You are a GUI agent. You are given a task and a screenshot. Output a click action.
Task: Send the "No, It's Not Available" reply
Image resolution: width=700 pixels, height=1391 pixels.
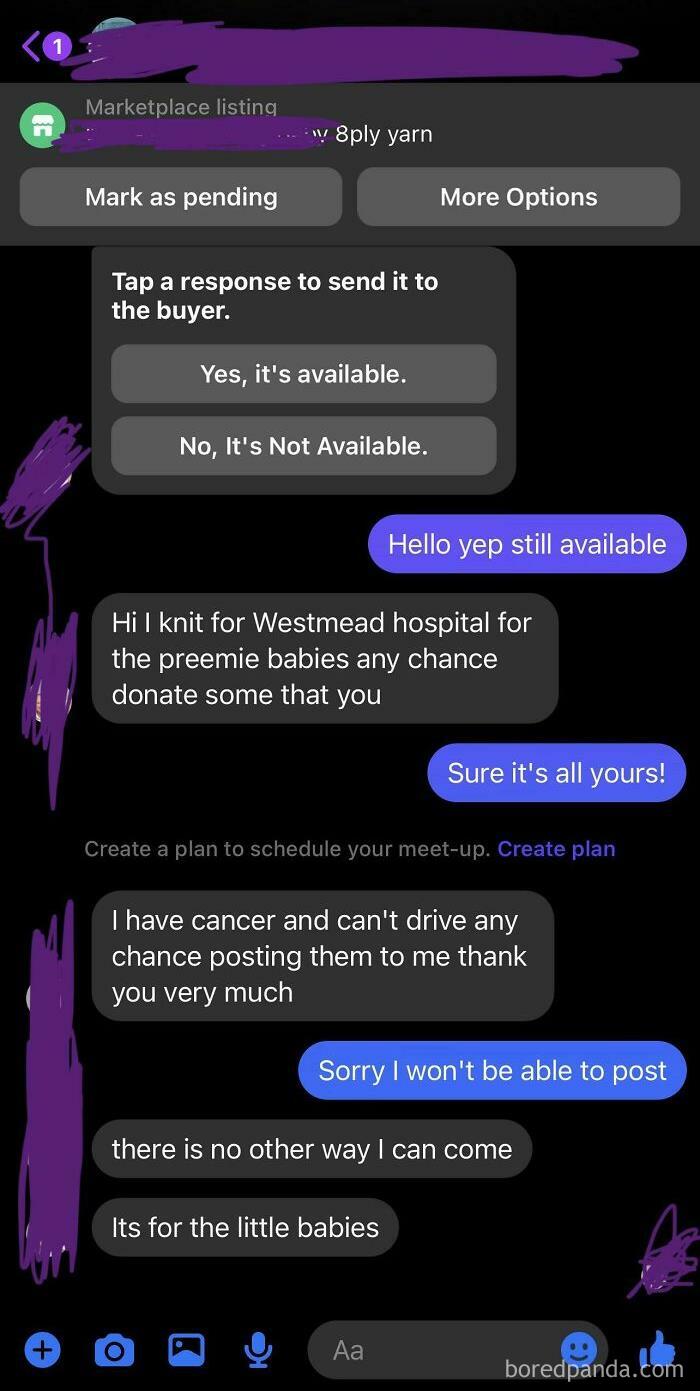pos(303,446)
